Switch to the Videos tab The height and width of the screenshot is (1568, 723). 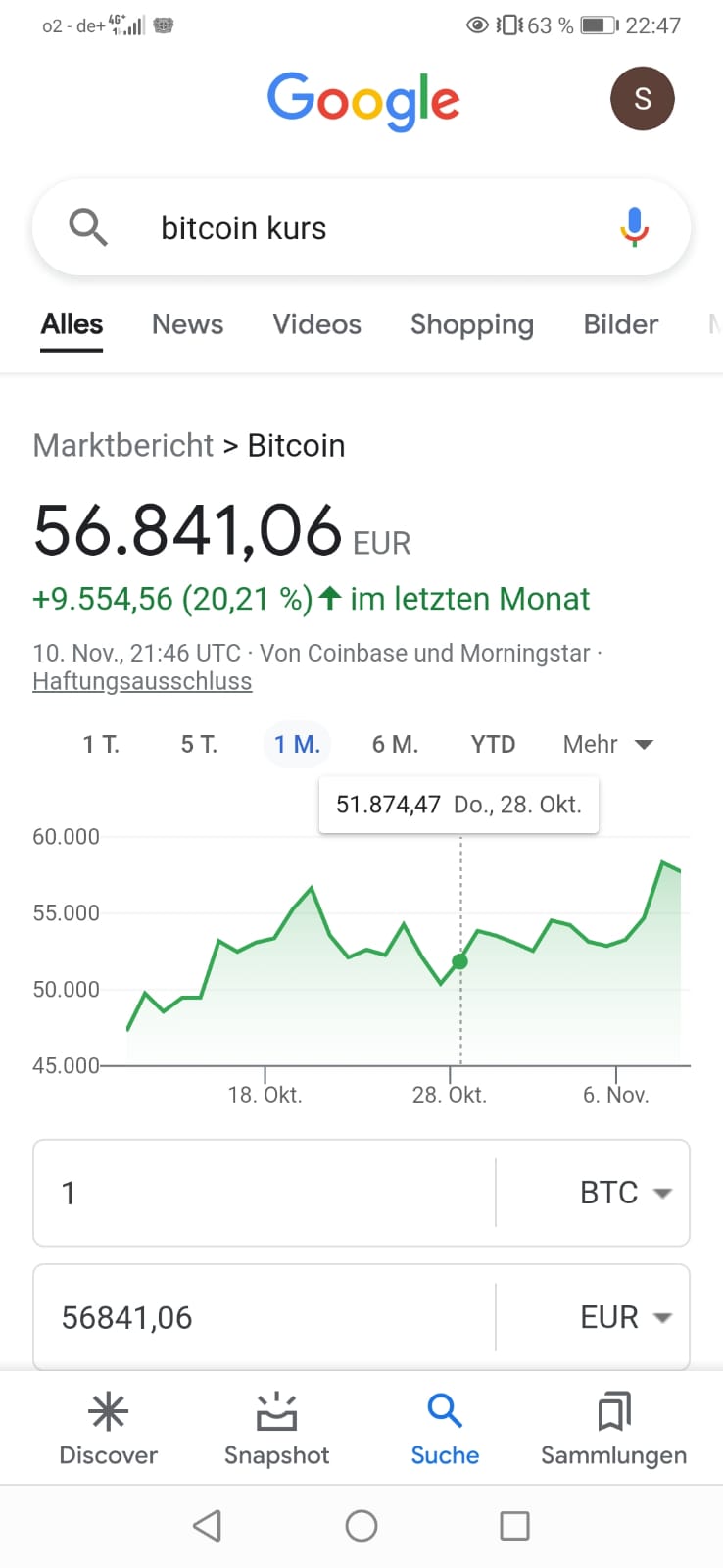tap(316, 324)
